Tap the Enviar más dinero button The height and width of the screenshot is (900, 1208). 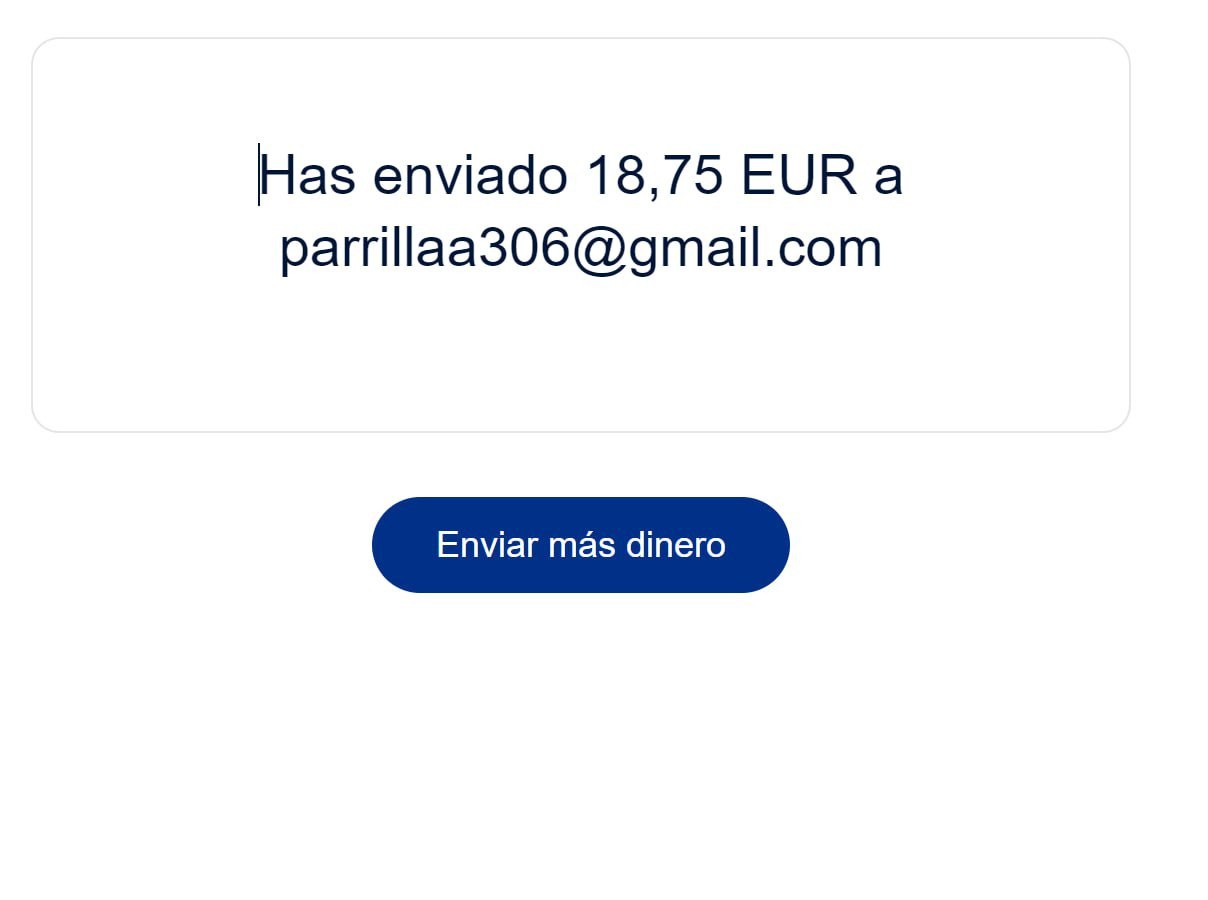coord(581,545)
